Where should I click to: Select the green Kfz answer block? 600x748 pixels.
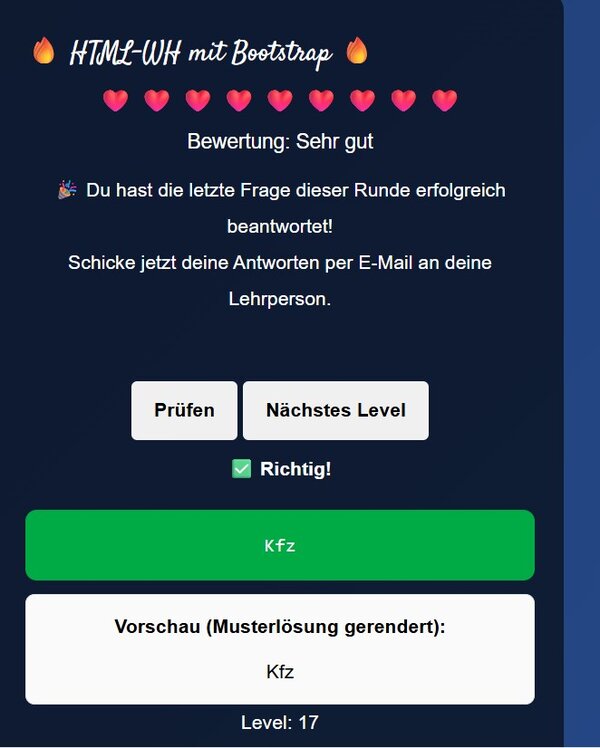[280, 545]
